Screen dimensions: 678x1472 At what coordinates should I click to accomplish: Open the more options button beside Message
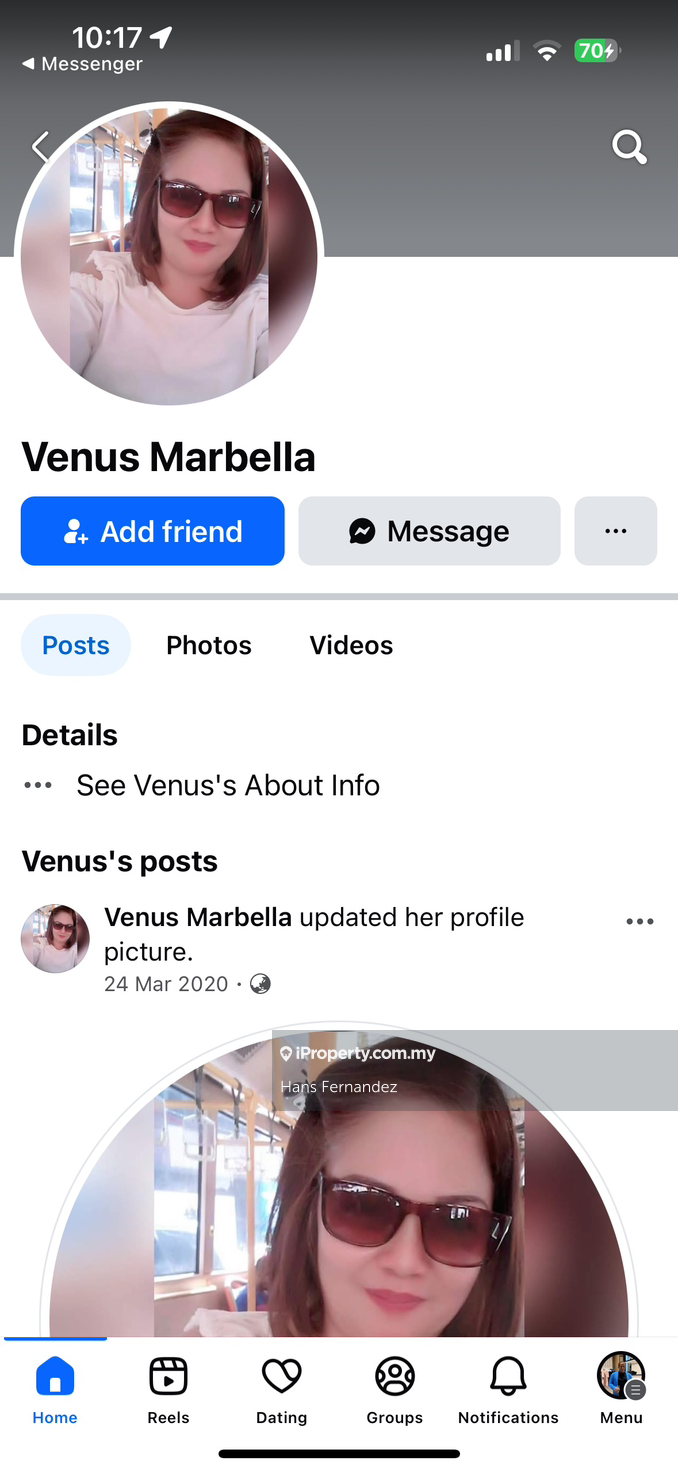[615, 531]
